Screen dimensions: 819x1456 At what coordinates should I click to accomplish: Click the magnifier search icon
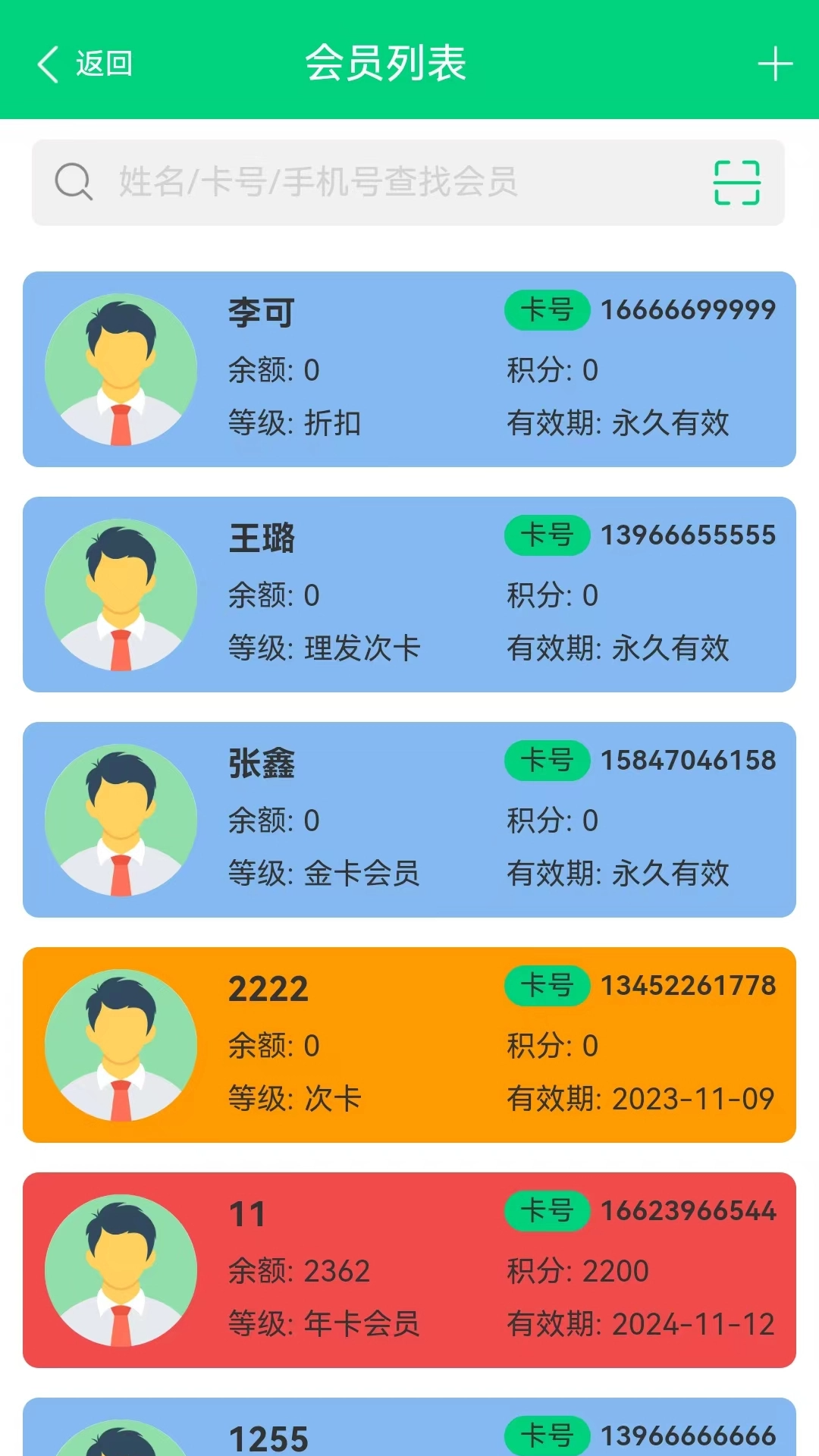tap(72, 181)
